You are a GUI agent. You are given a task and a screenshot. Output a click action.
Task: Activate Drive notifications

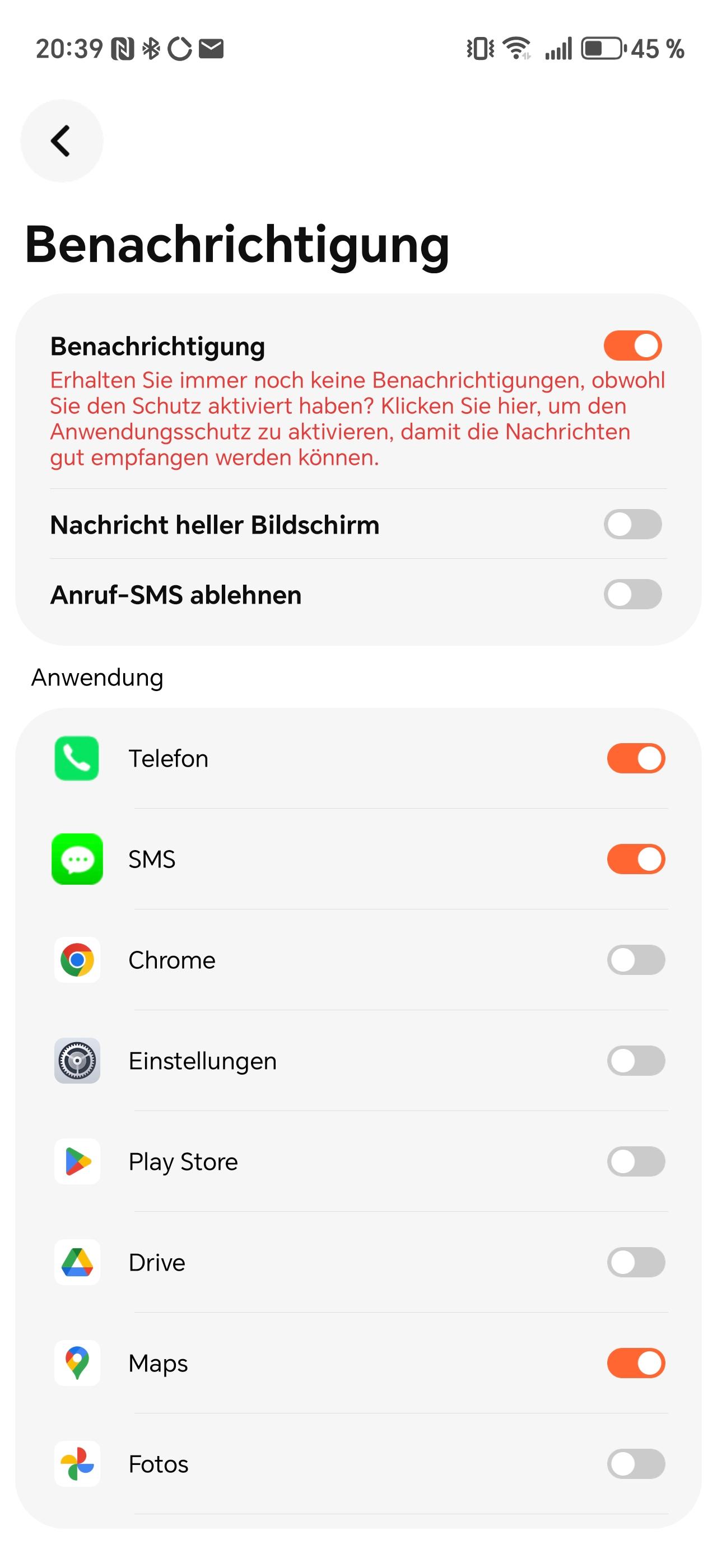coord(635,1262)
